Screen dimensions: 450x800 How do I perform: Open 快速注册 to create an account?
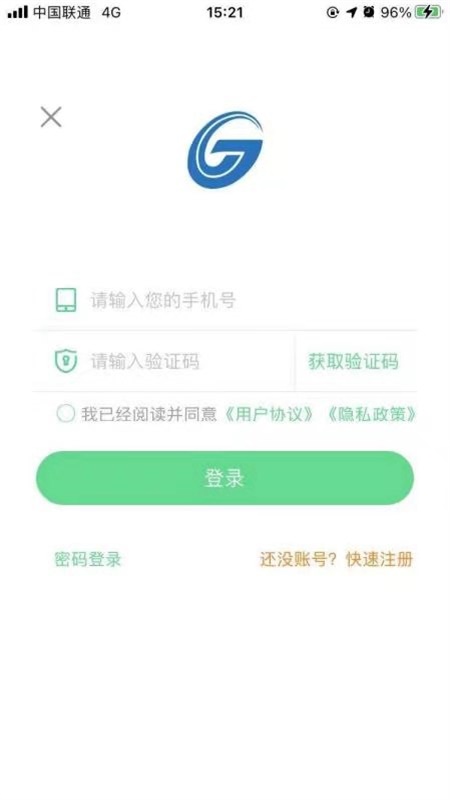379,559
